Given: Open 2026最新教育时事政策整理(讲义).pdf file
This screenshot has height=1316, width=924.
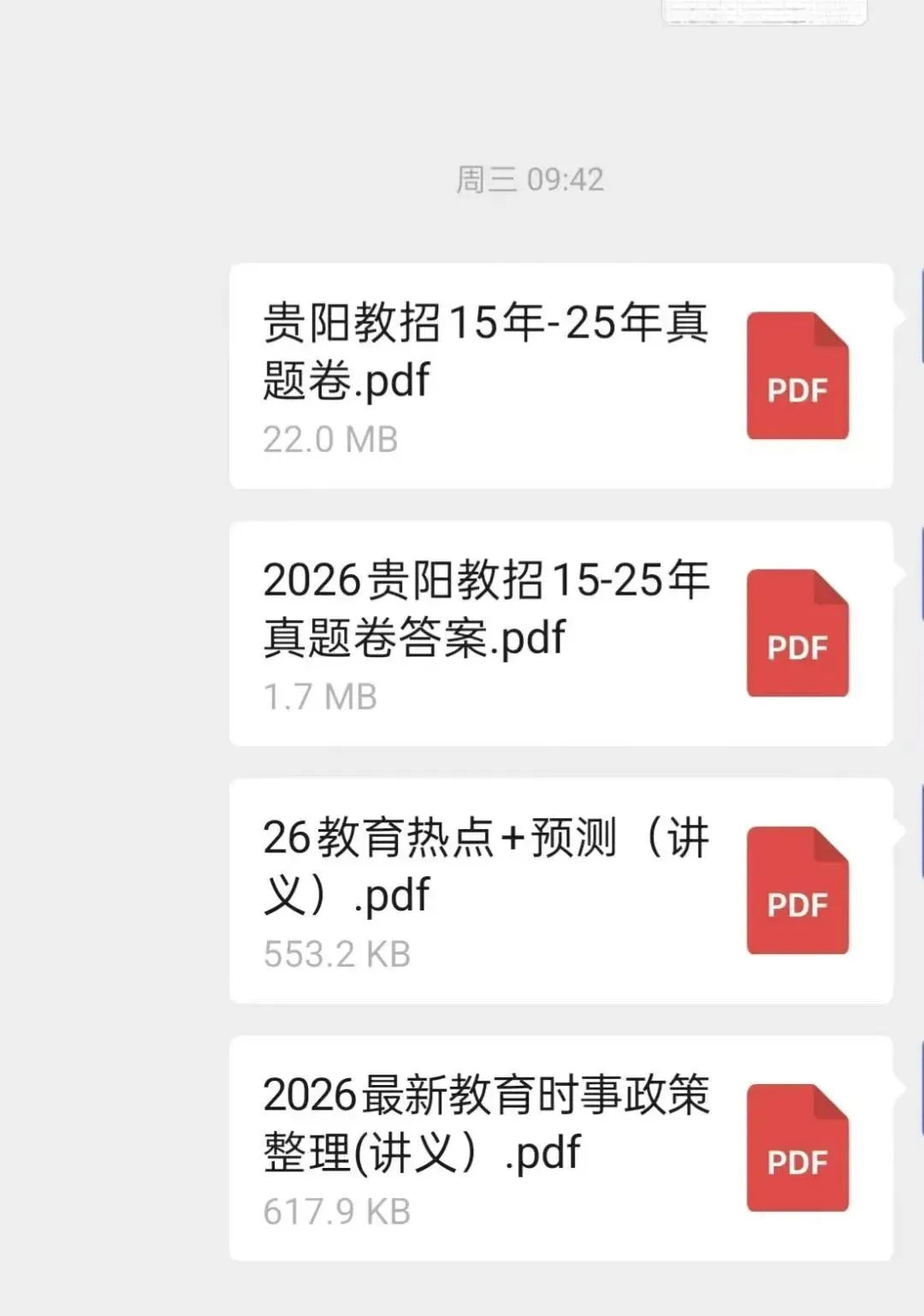Looking at the screenshot, I should 560,1148.
